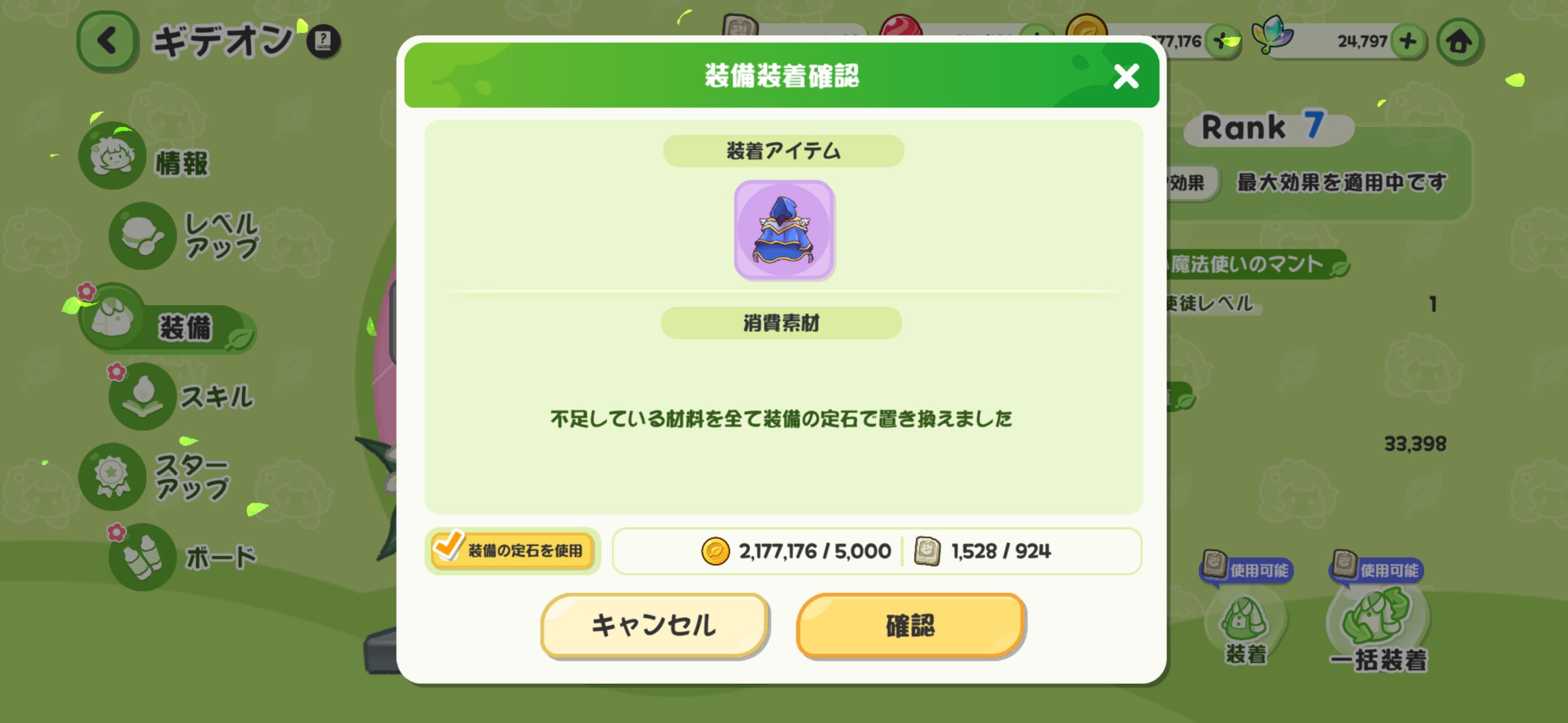Close the 装備装着確認 dialog

1126,77
